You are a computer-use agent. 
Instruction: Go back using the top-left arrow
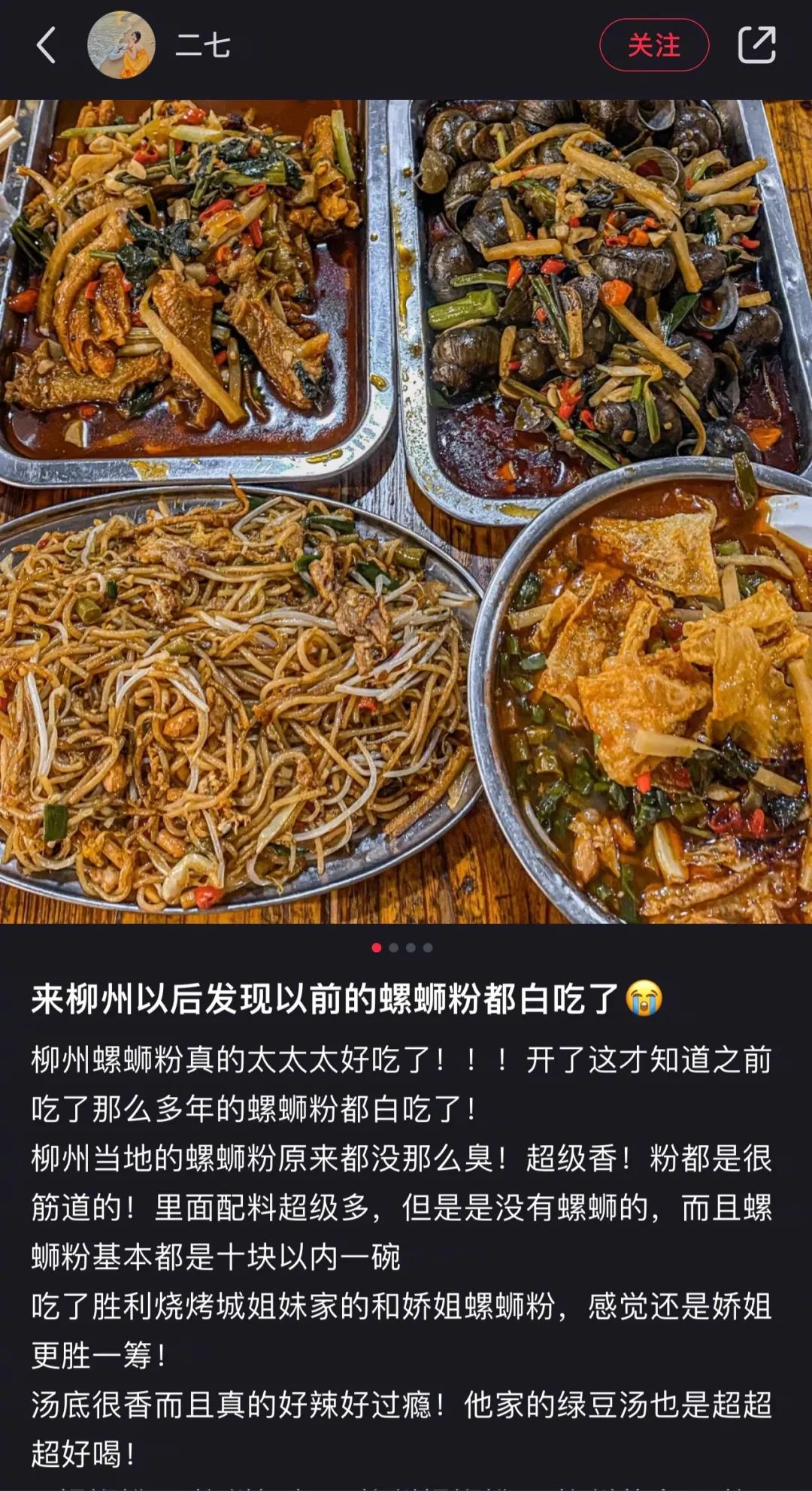(x=47, y=45)
